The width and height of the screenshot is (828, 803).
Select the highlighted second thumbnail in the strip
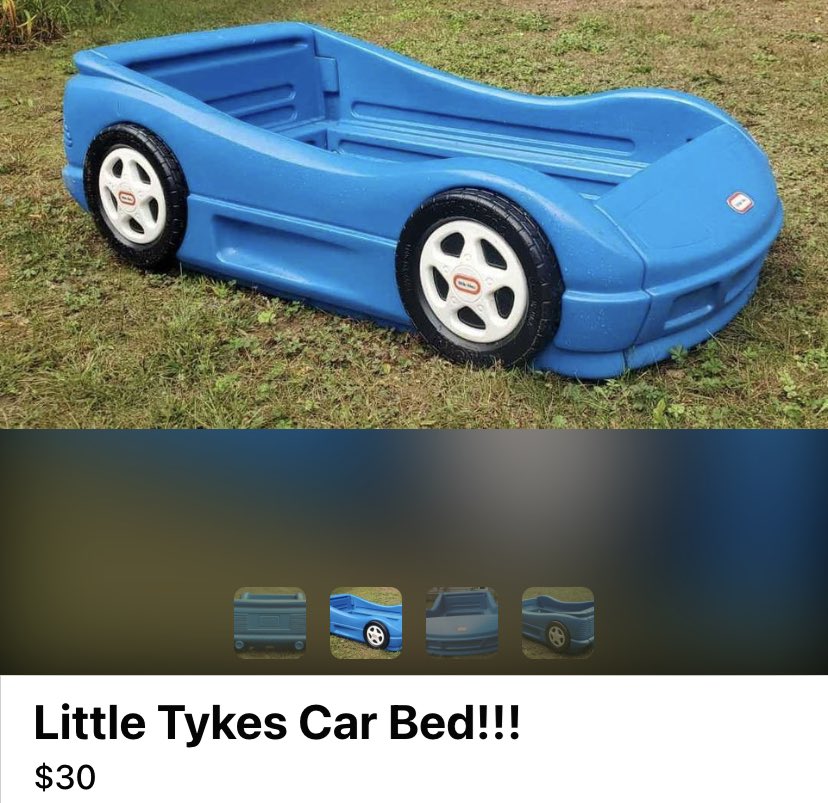pos(366,622)
